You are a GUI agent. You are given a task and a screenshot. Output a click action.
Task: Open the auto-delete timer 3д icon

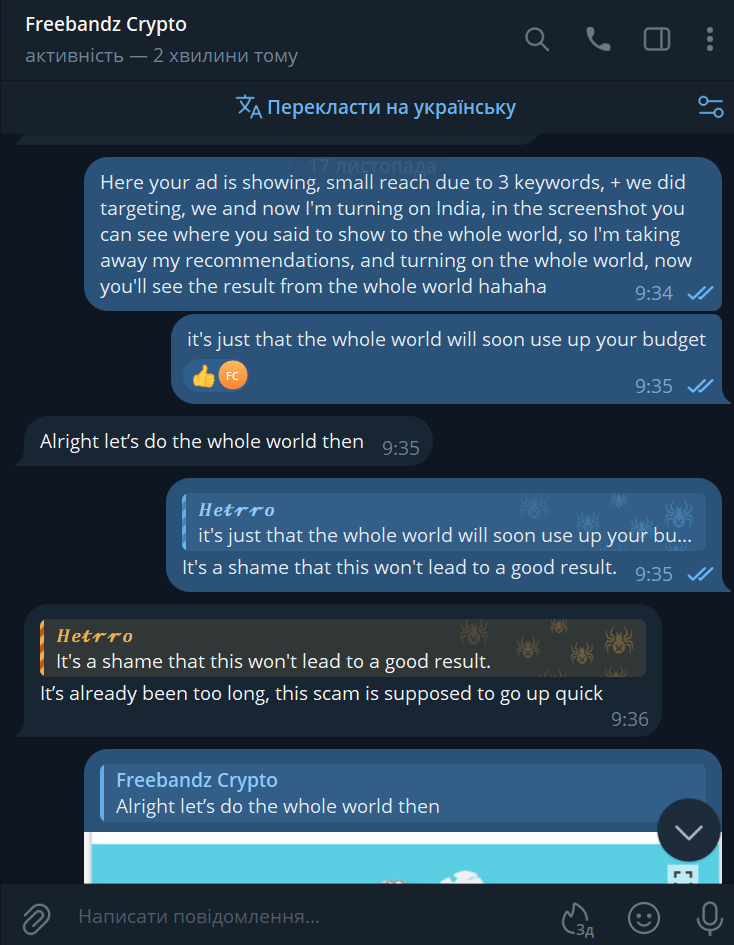click(578, 918)
